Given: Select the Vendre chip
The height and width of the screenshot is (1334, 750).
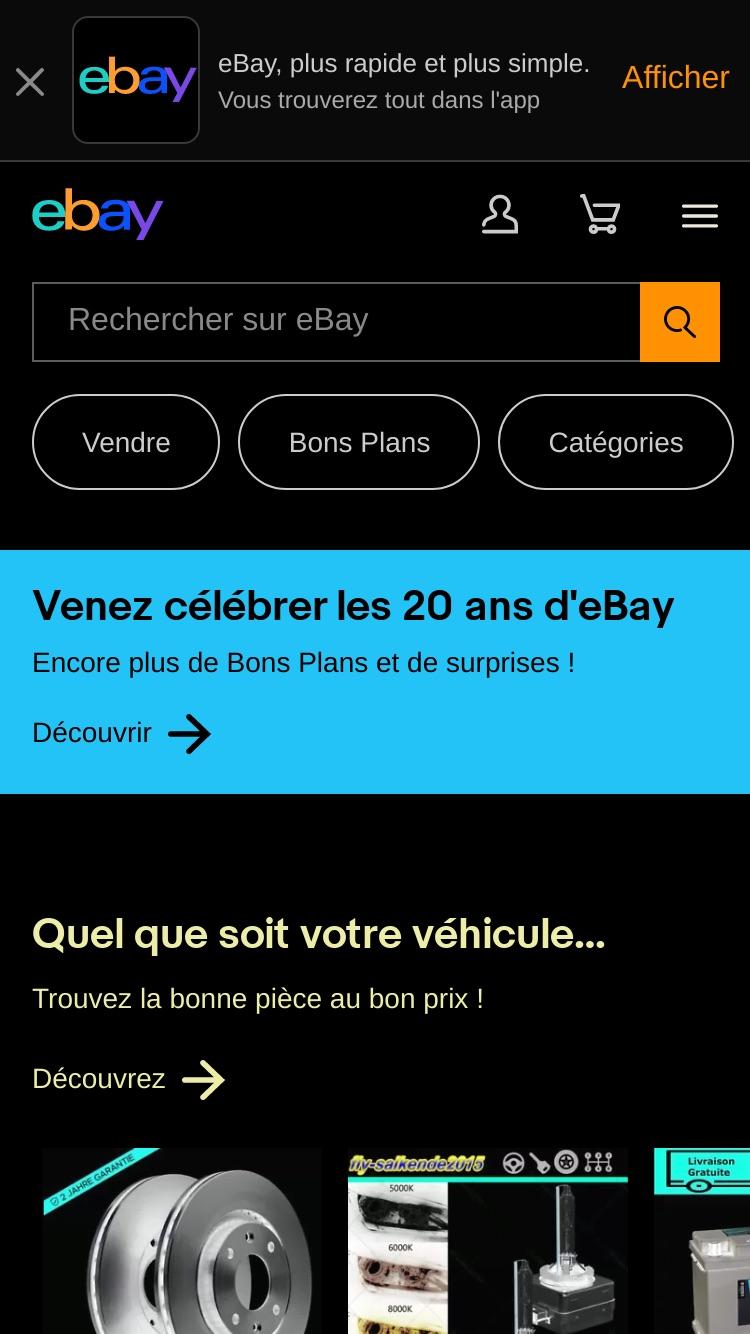Looking at the screenshot, I should pos(126,442).
